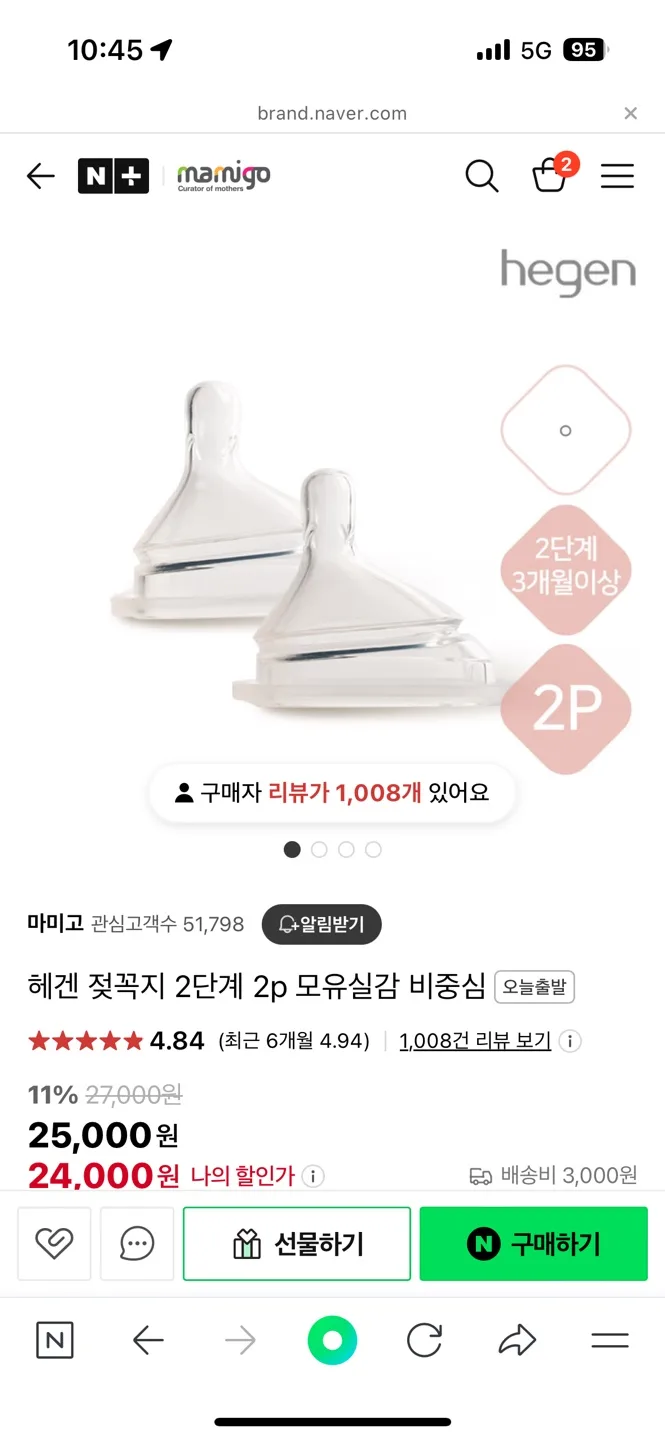Search within the store

coord(482,177)
